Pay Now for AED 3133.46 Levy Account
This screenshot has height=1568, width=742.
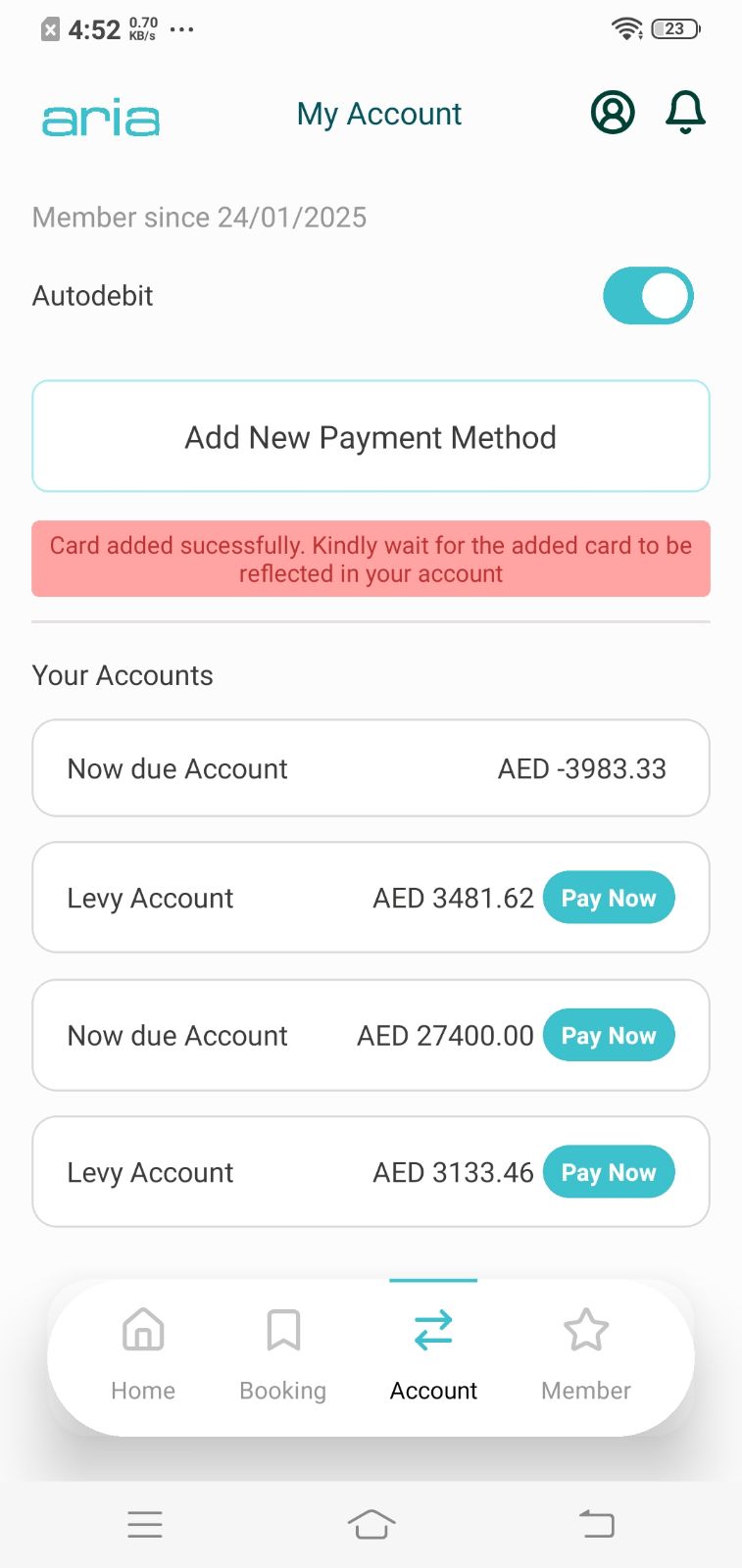click(x=608, y=1172)
